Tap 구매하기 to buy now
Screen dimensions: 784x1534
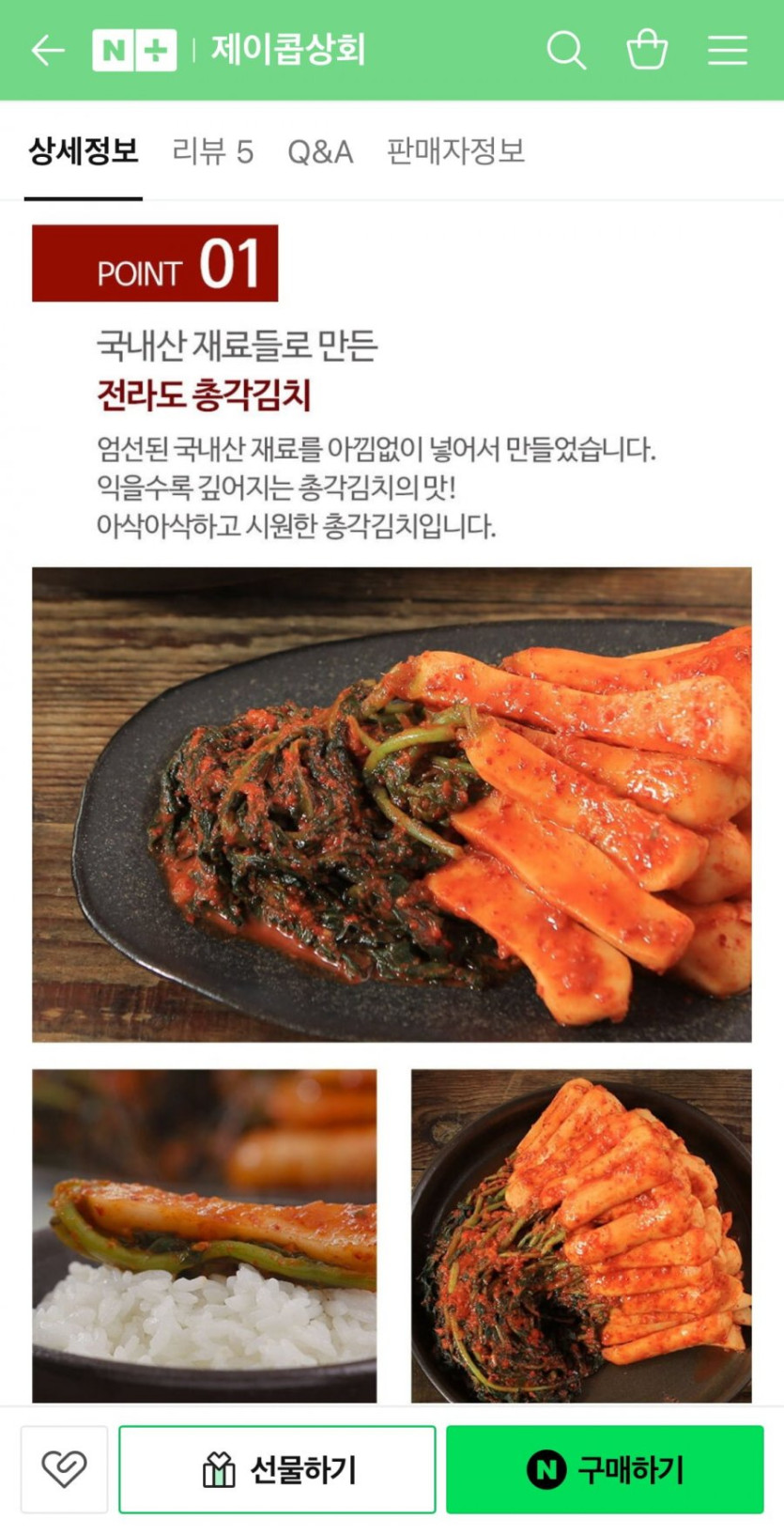(605, 1468)
